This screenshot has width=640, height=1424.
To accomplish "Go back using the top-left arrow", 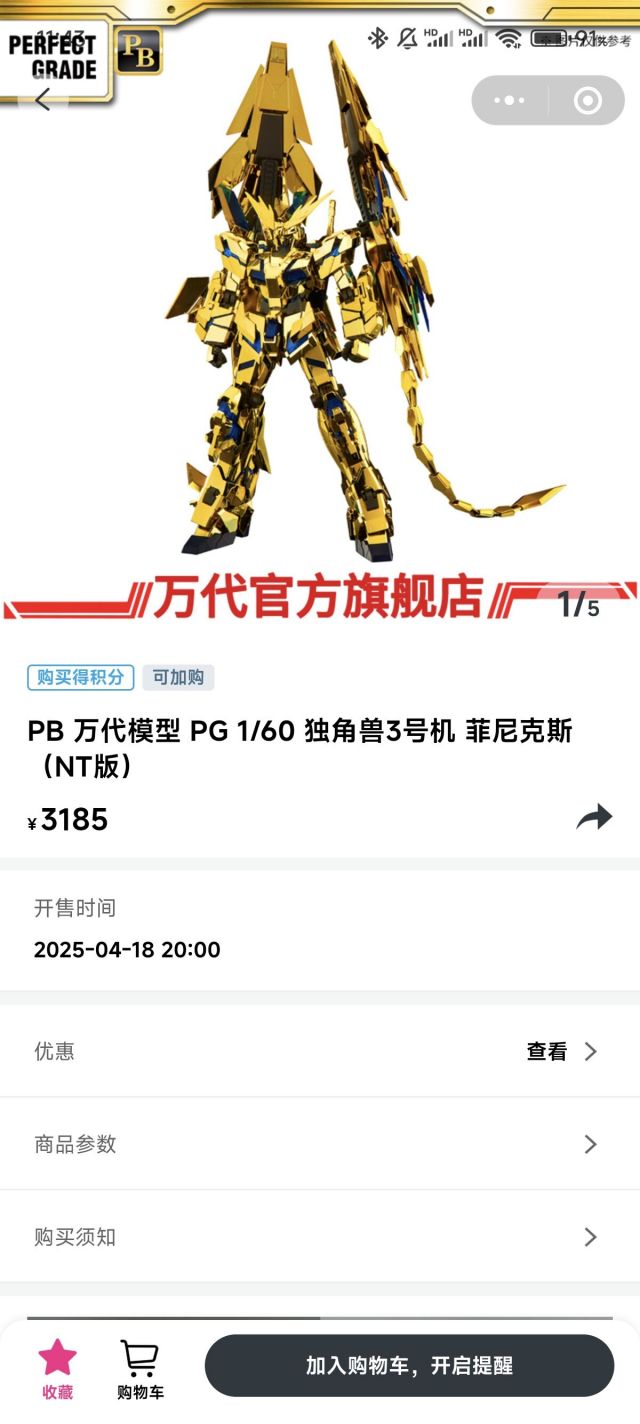I will pos(42,99).
